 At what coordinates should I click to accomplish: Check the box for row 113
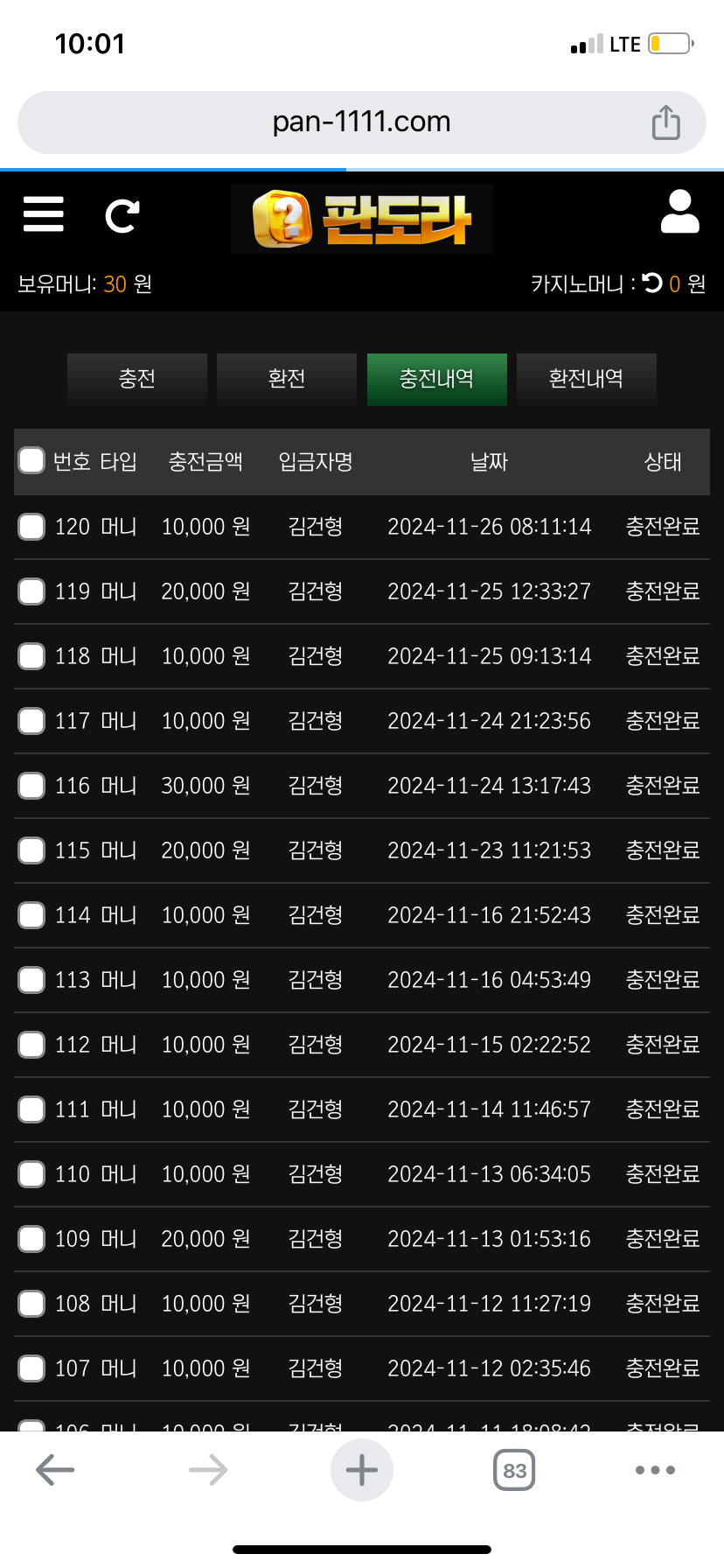tap(31, 980)
